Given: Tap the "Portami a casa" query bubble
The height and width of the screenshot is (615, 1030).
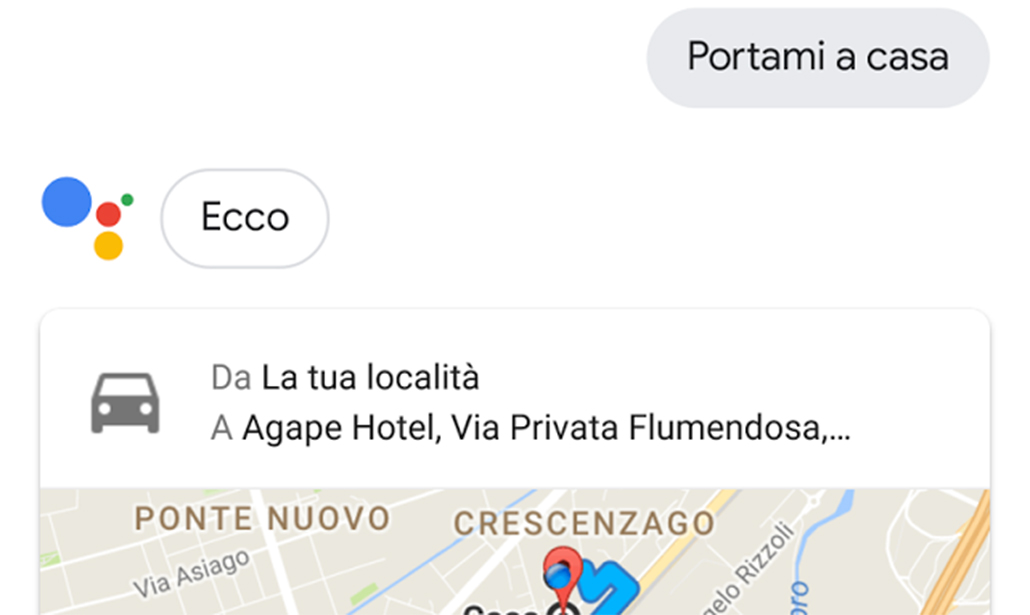Looking at the screenshot, I should coord(817,57).
